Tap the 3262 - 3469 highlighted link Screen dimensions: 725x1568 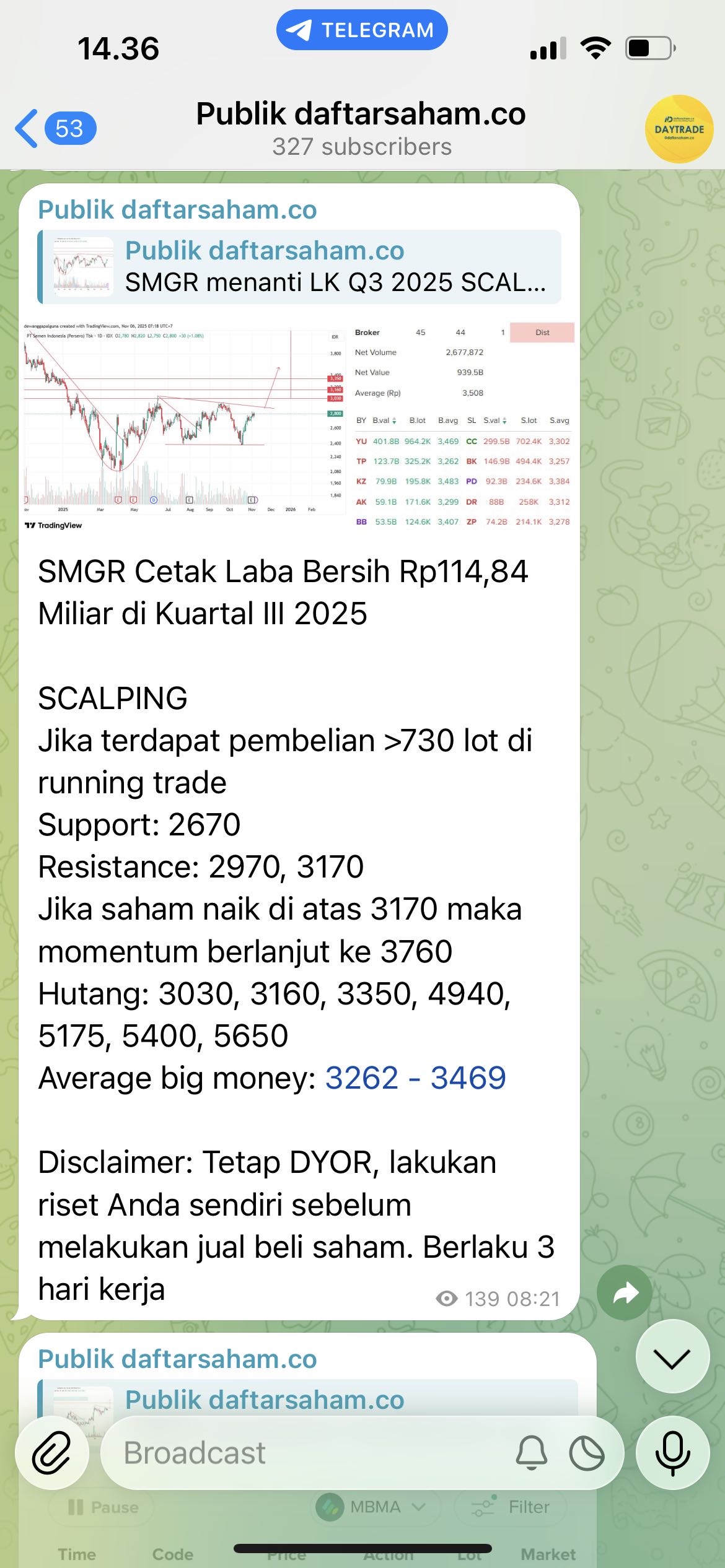click(415, 1078)
